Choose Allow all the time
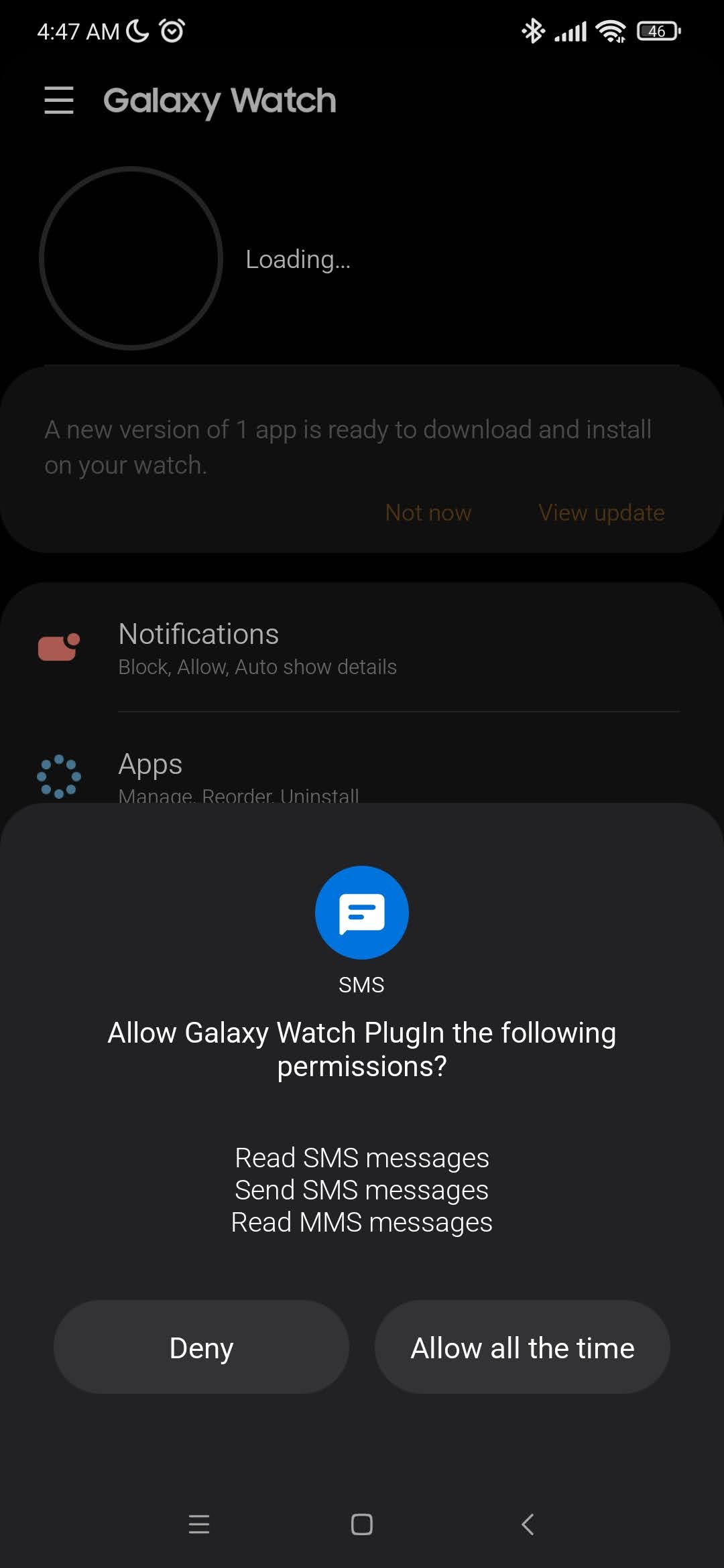The width and height of the screenshot is (724, 1568). [522, 1347]
